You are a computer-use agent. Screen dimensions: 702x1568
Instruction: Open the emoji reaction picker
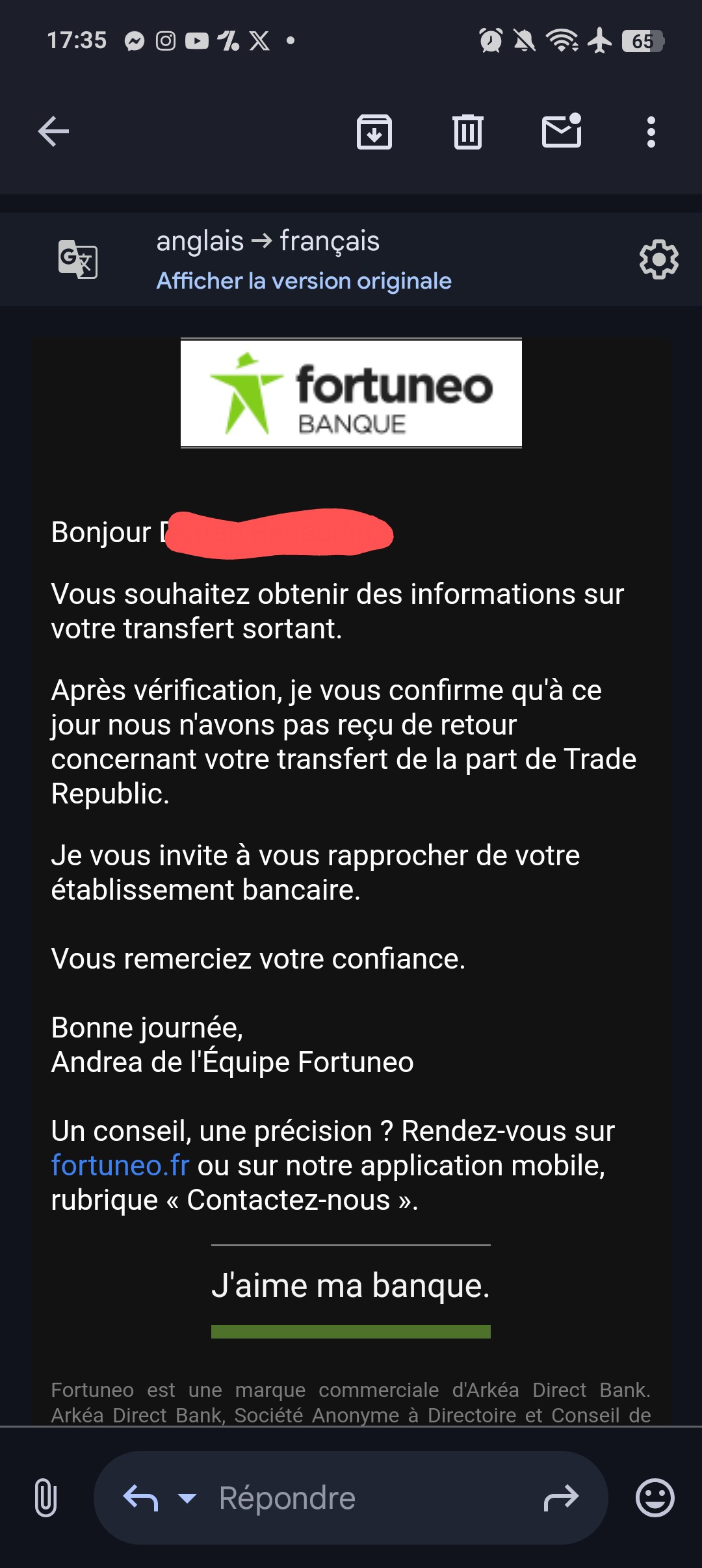pos(655,1498)
